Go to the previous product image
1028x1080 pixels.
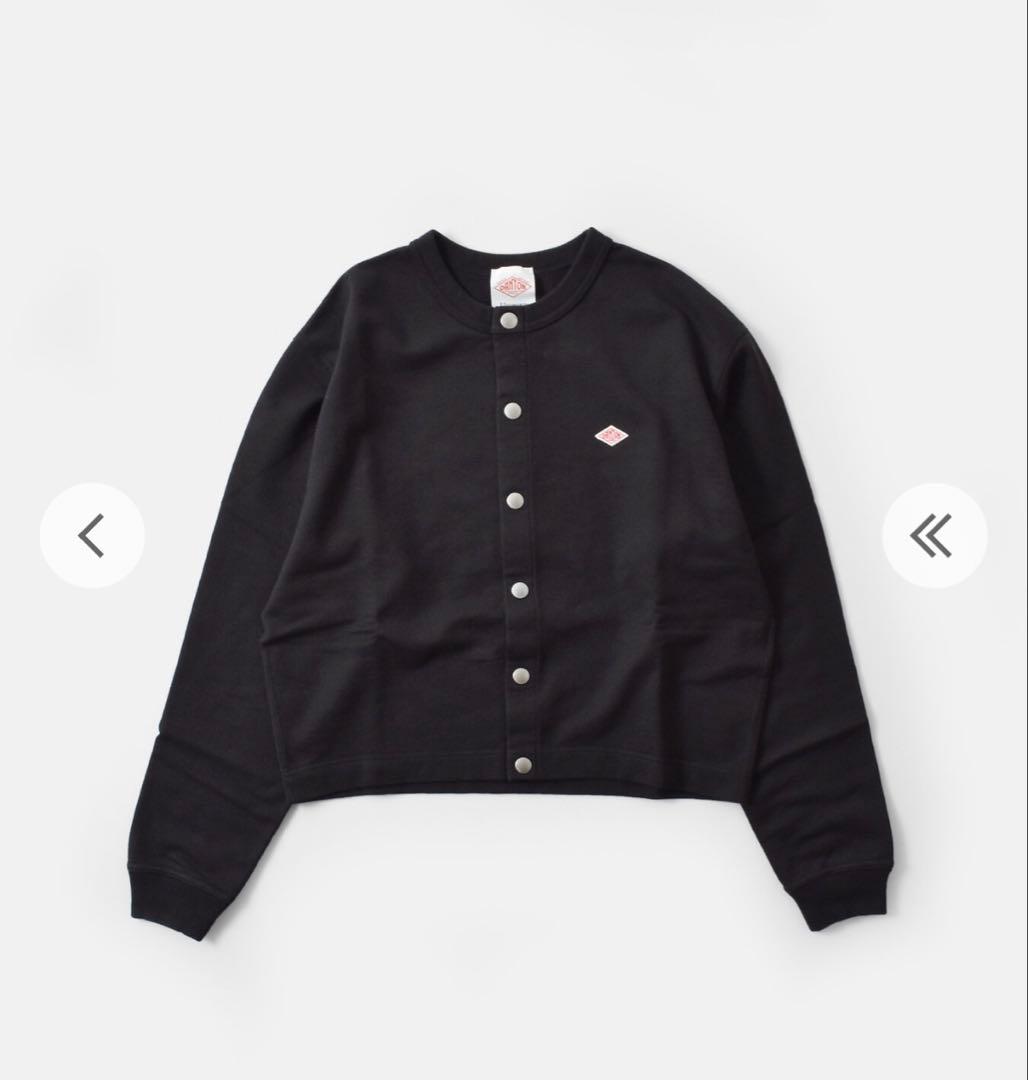92,535
